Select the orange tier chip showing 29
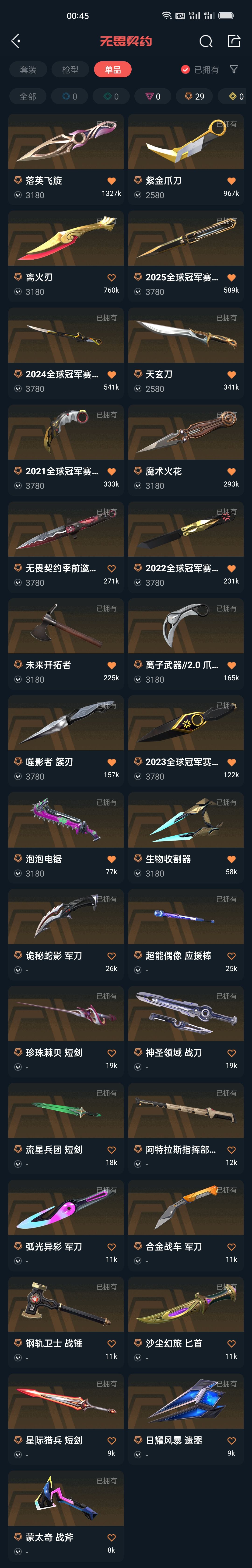The height and width of the screenshot is (1568, 252). 194,96
